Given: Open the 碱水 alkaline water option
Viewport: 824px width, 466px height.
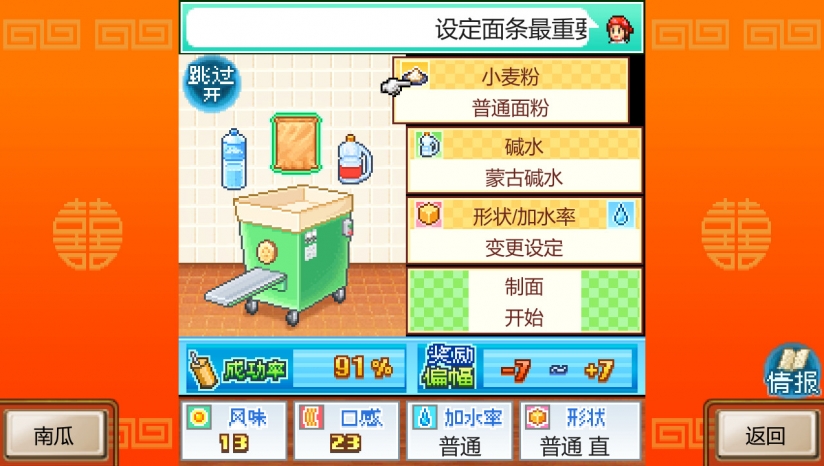Looking at the screenshot, I should pos(524,161).
